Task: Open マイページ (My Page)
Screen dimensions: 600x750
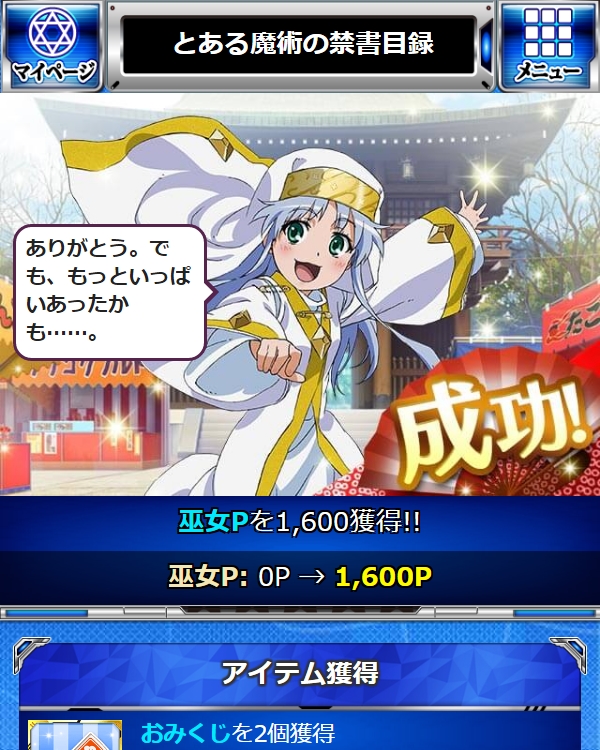Action: 52,45
